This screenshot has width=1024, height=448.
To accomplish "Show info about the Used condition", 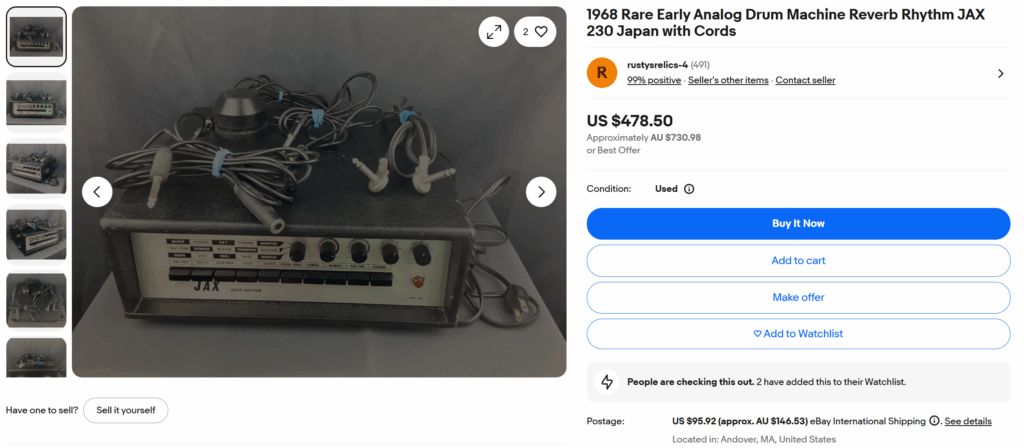I will pos(689,188).
